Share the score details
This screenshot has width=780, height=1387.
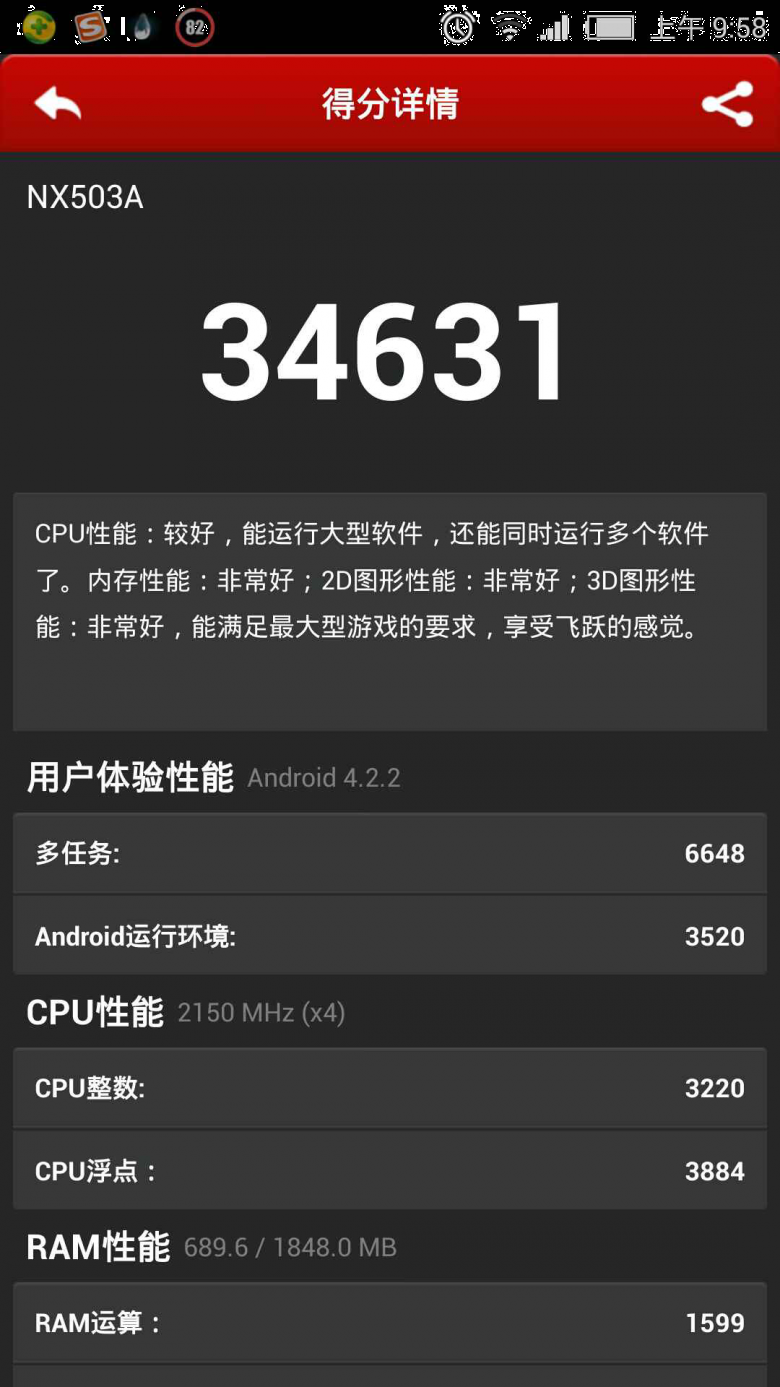pyautogui.click(x=727, y=104)
